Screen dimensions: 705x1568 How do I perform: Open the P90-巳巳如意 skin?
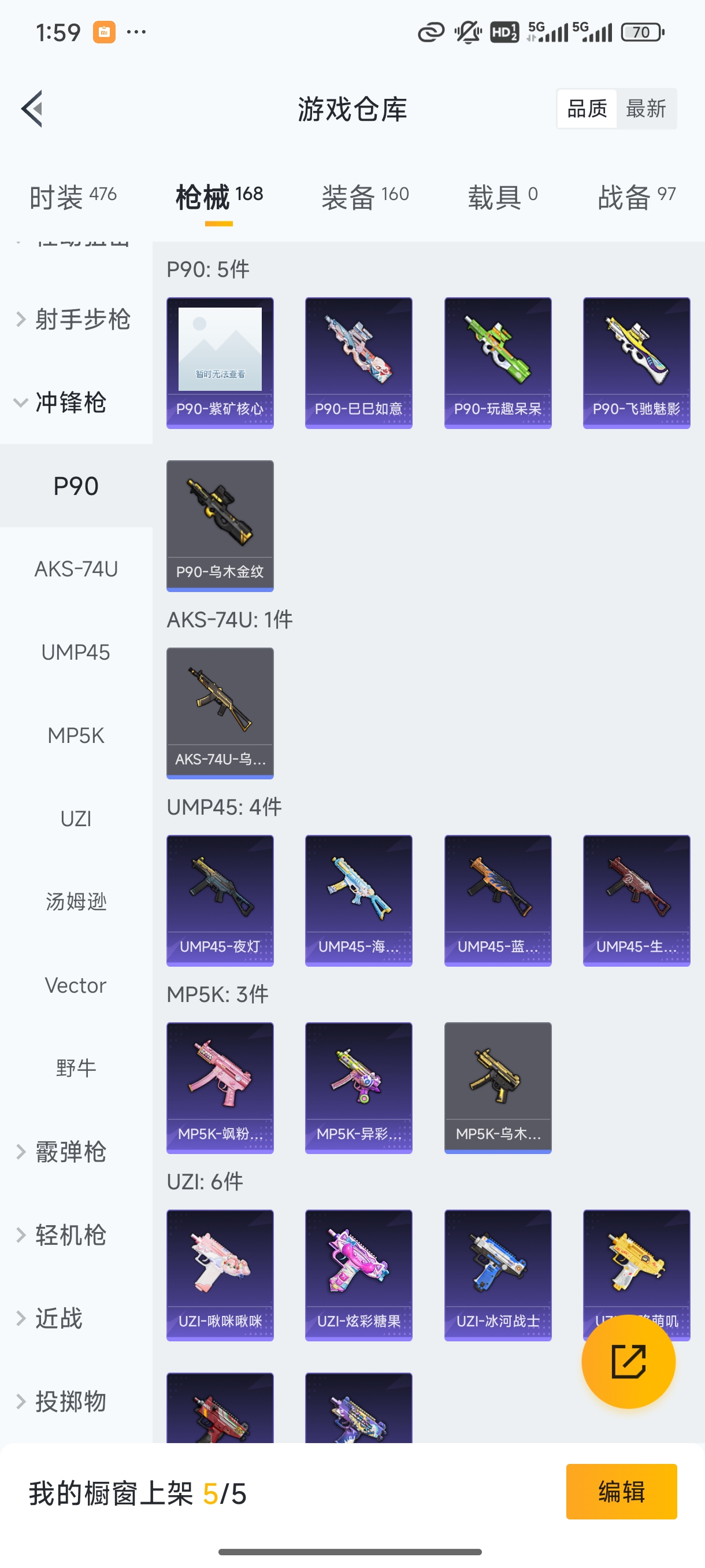[358, 363]
